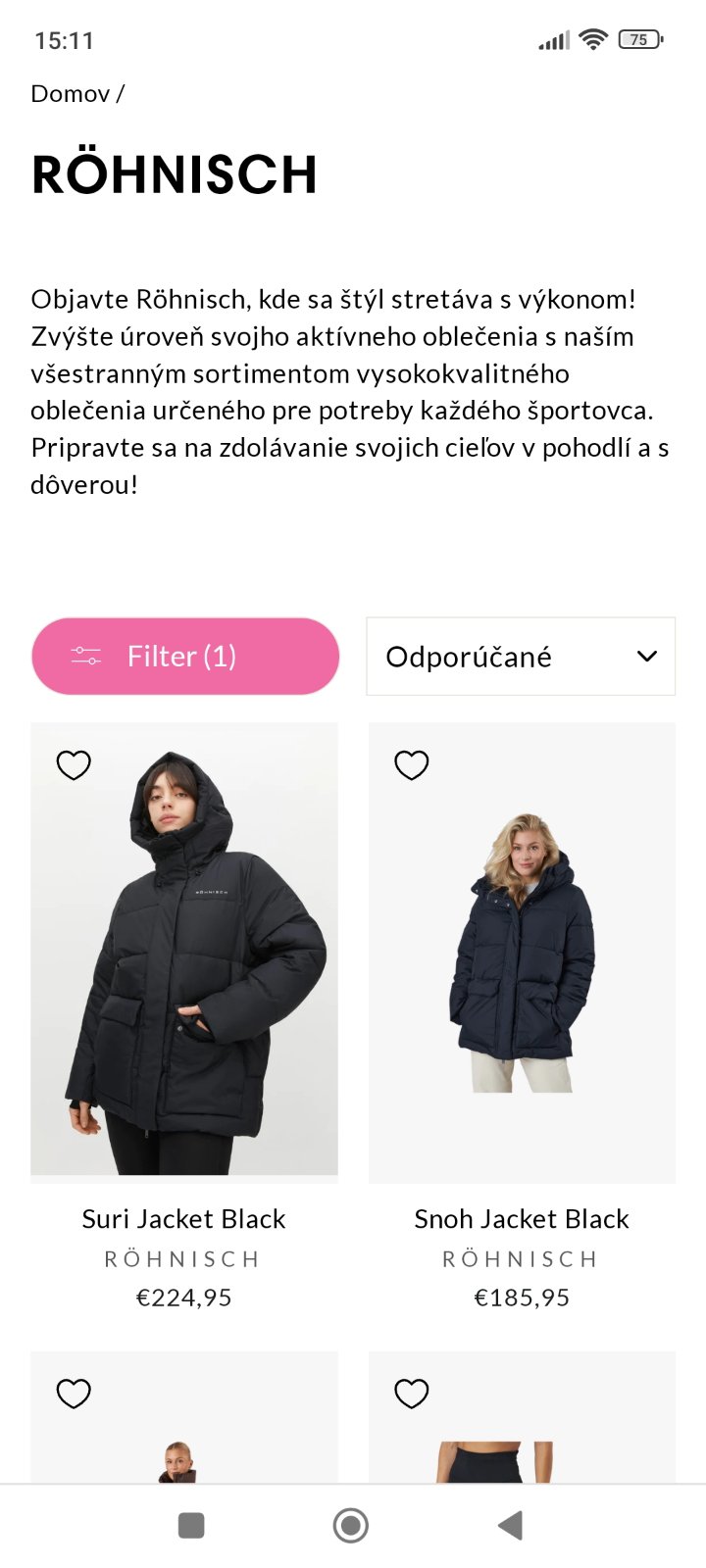This screenshot has height=1568, width=706.
Task: Add Suri Jacket Black to wishlist
Action: [74, 764]
